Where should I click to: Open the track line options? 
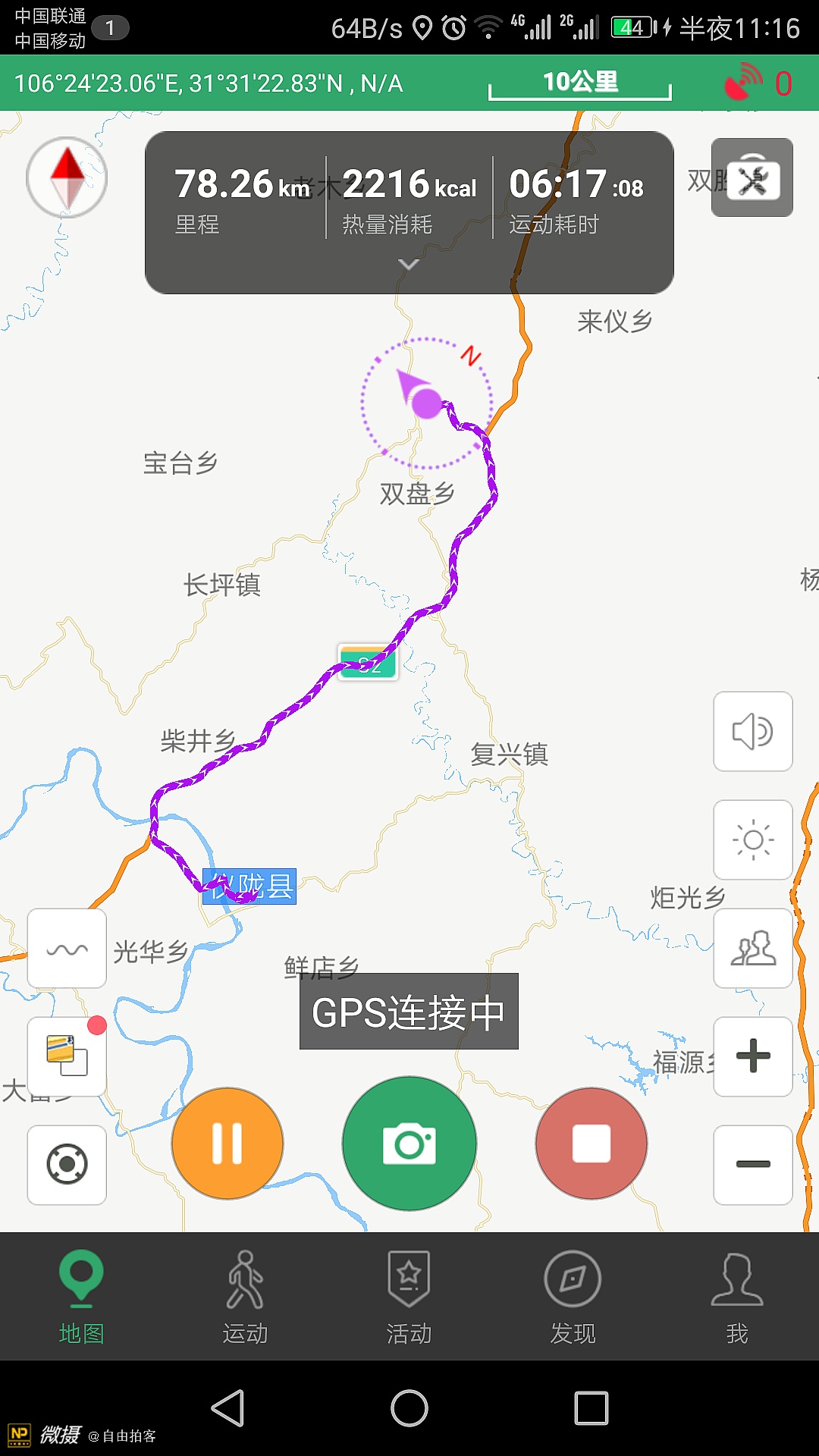pyautogui.click(x=67, y=949)
